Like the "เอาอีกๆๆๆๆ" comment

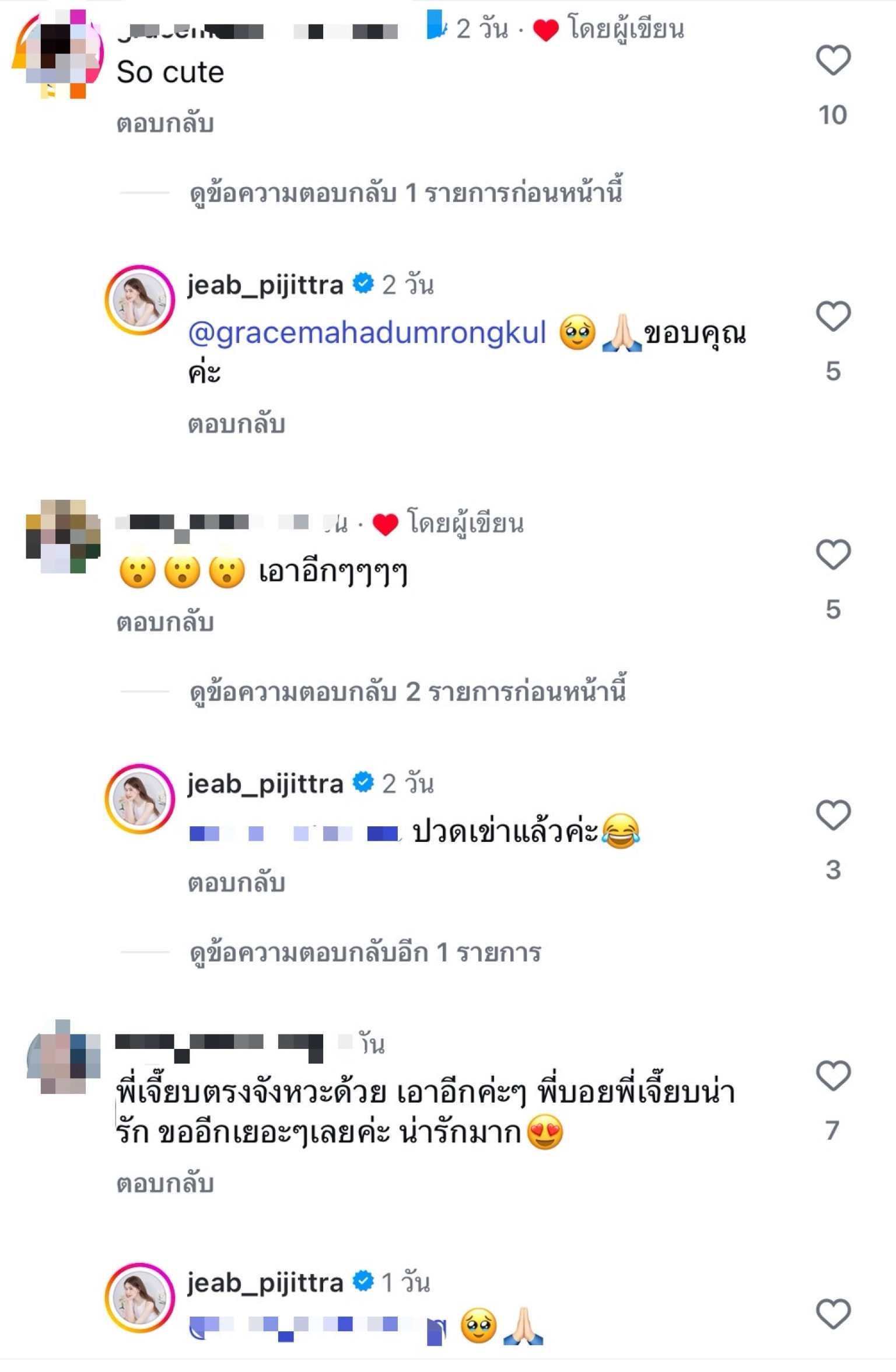832,554
